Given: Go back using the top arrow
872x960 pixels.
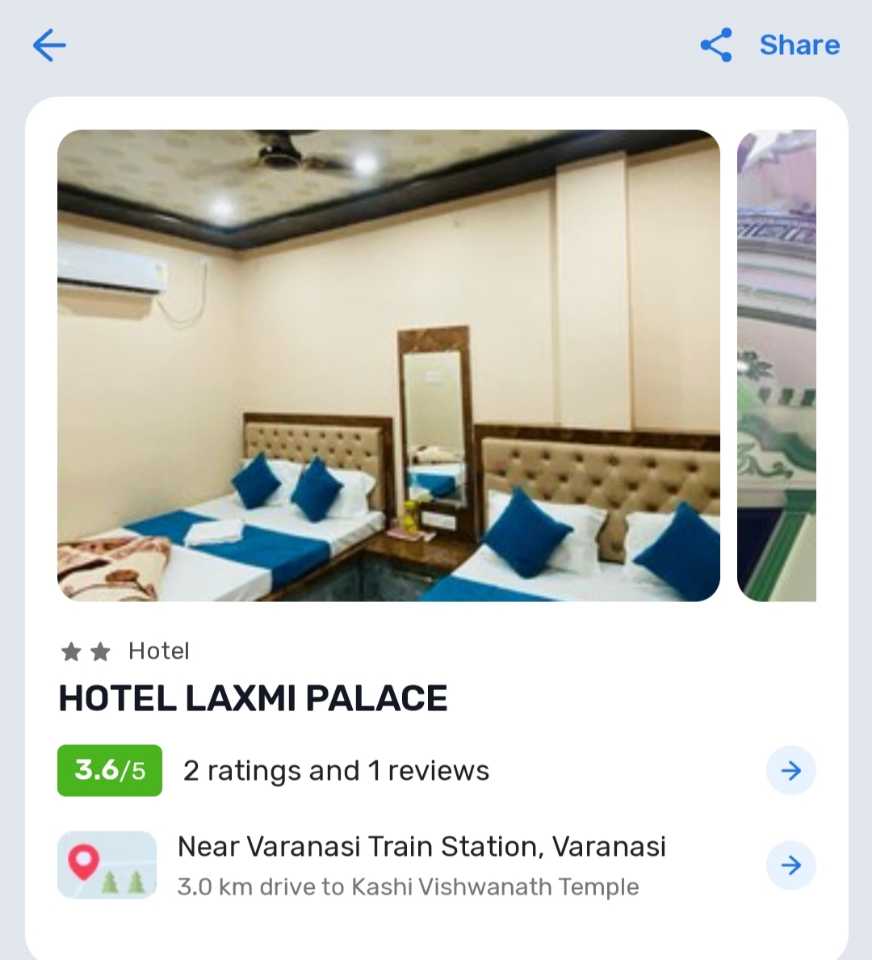Looking at the screenshot, I should point(49,45).
